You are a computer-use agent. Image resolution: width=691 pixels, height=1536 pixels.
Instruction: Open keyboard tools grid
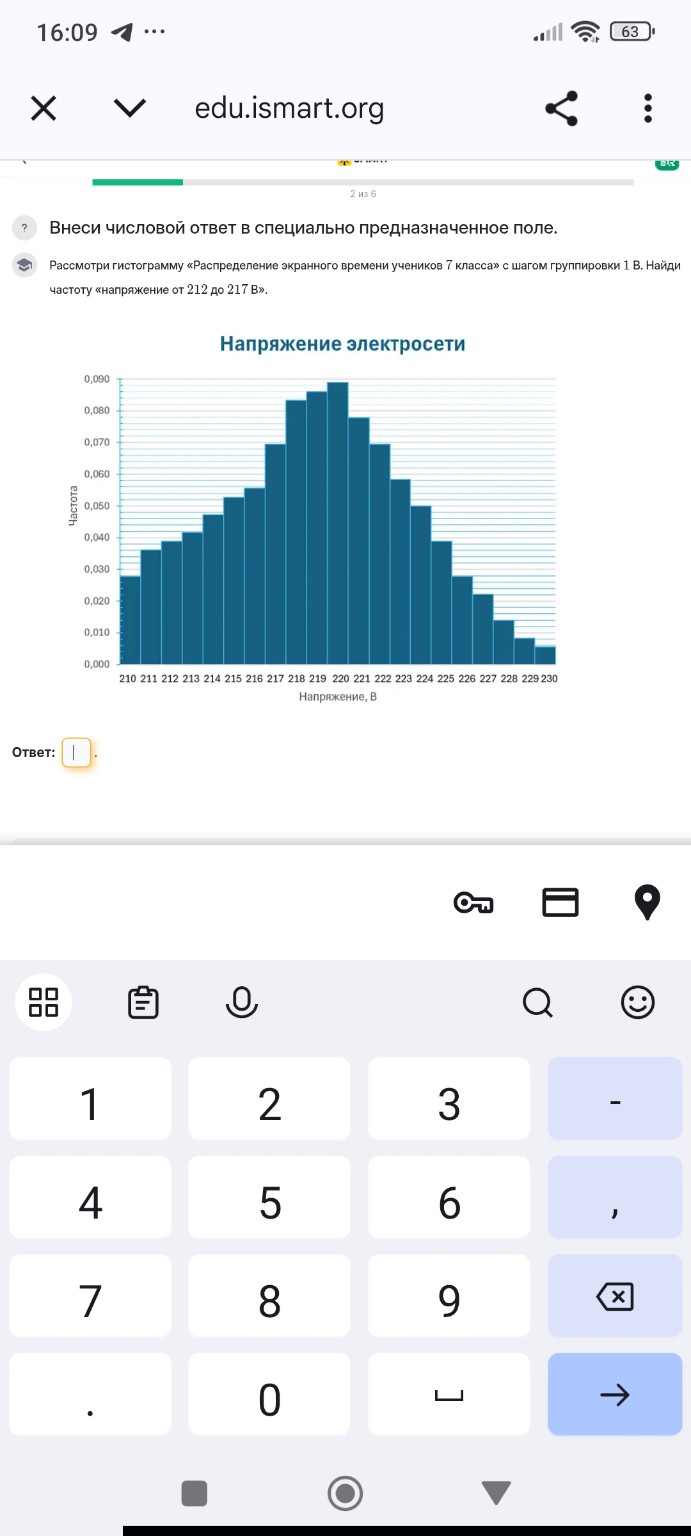(44, 1001)
